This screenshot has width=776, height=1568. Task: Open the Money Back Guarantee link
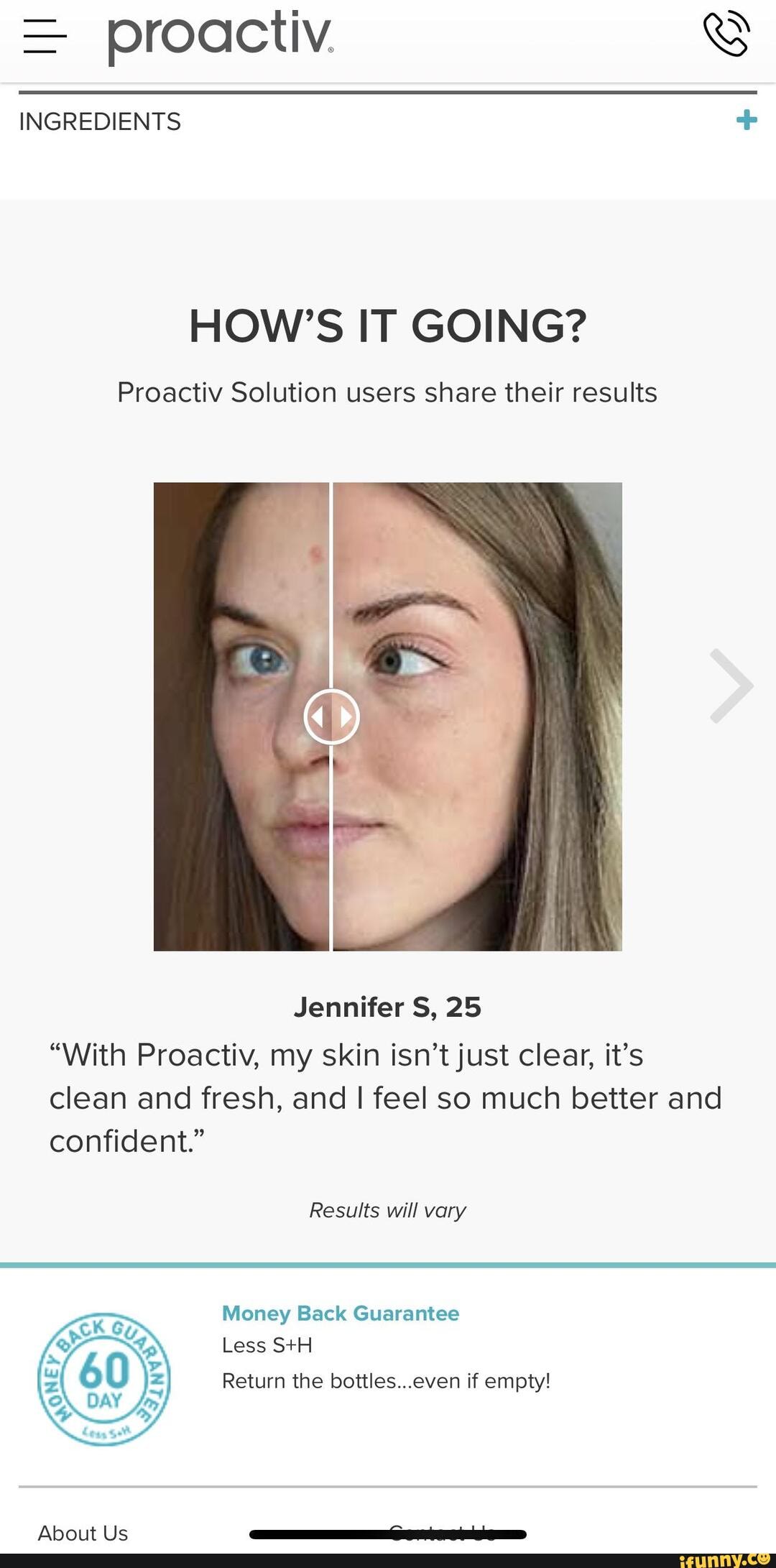point(341,1314)
